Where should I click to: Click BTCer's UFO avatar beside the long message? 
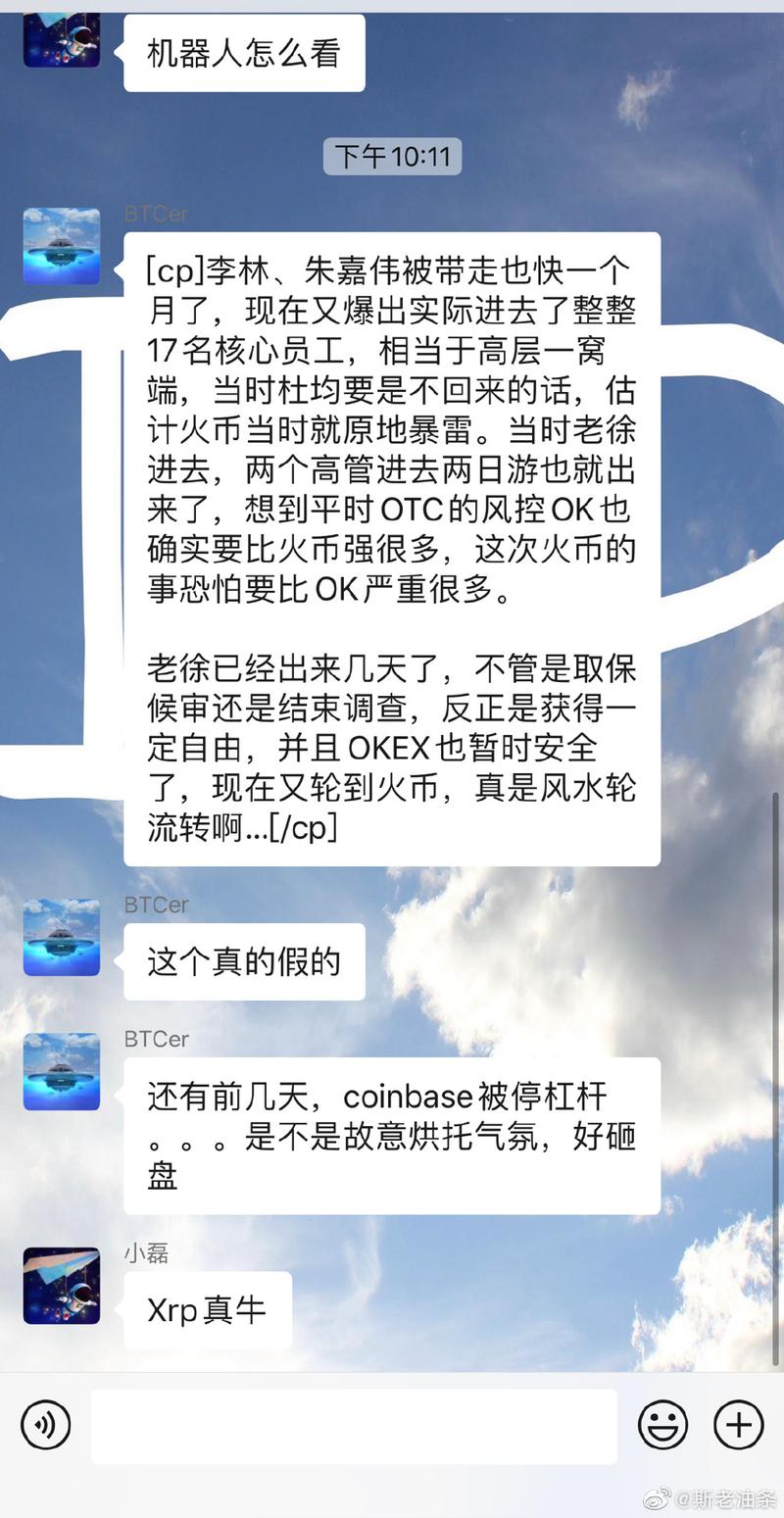pyautogui.click(x=61, y=247)
